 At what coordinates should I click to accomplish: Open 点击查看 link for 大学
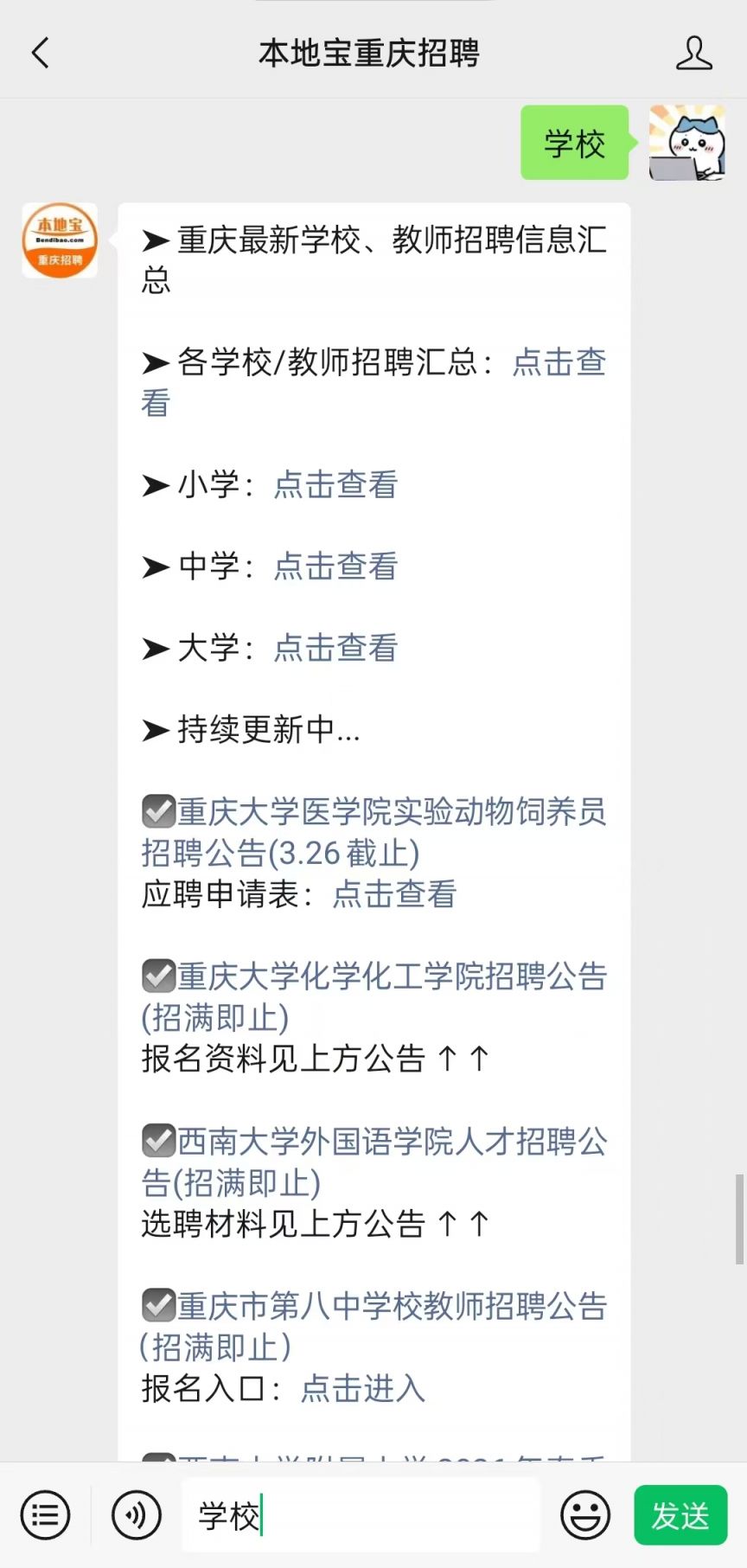point(335,648)
